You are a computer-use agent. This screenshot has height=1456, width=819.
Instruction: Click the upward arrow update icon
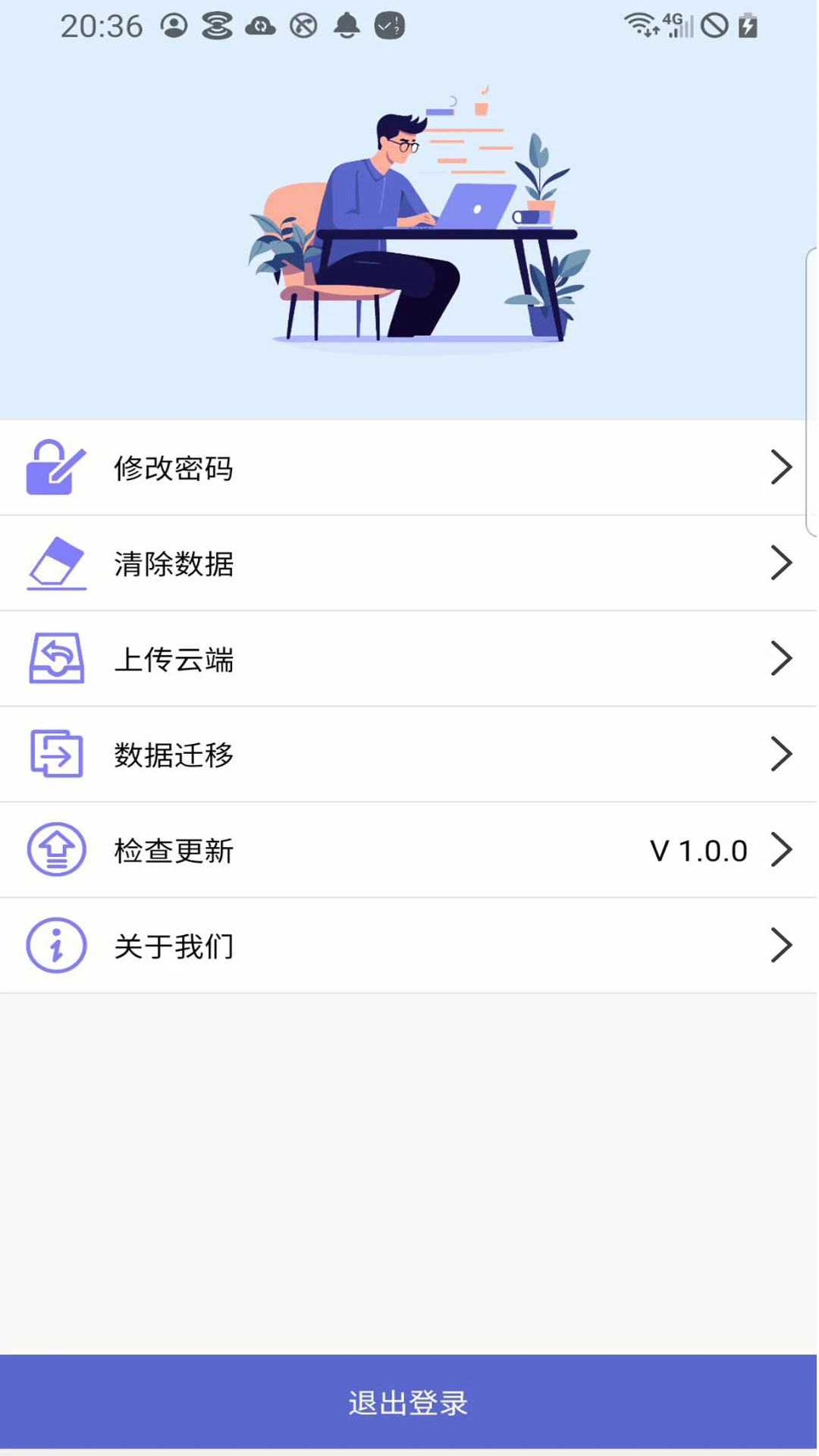click(x=56, y=850)
